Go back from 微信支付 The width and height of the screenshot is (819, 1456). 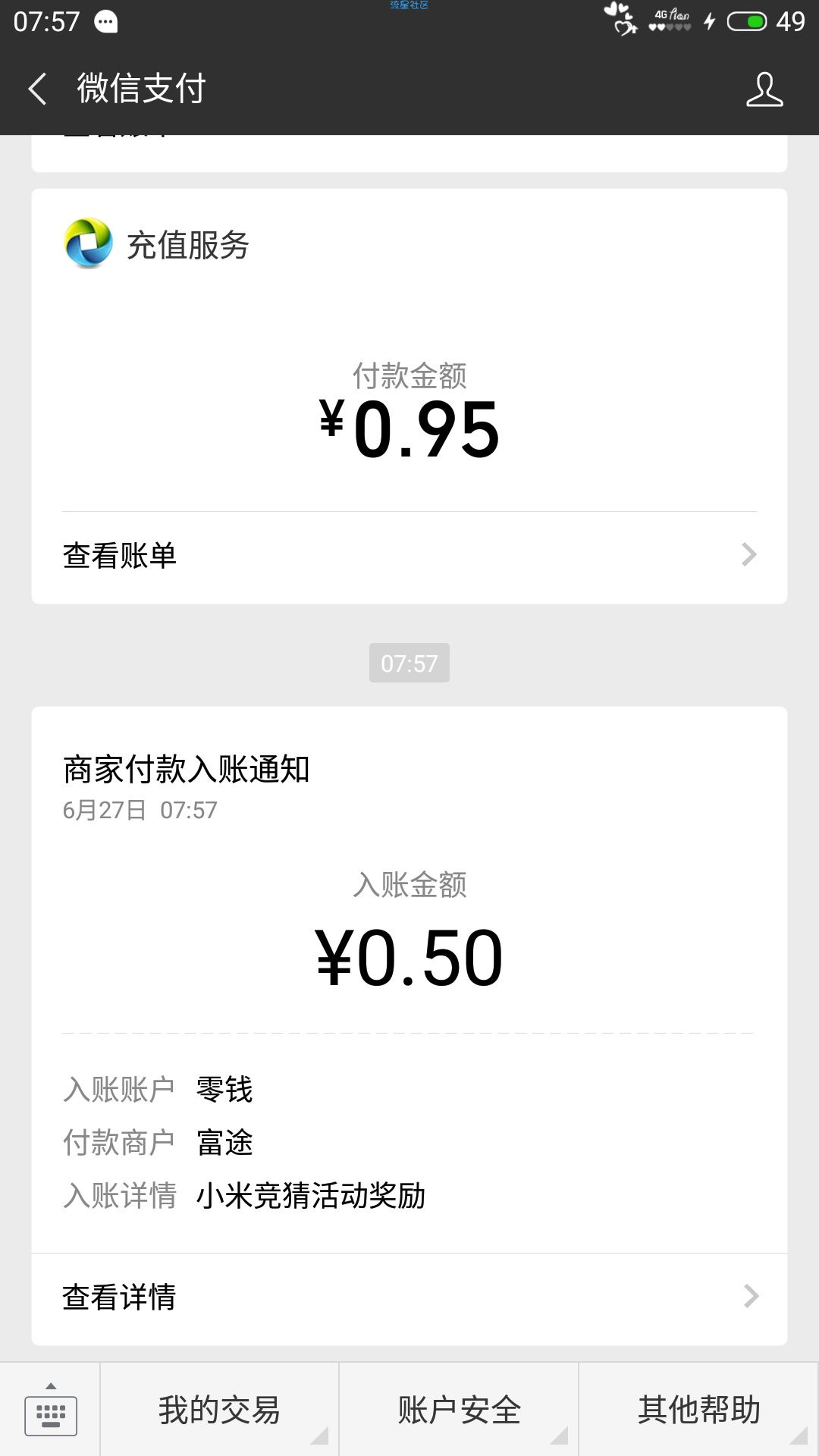point(38,89)
